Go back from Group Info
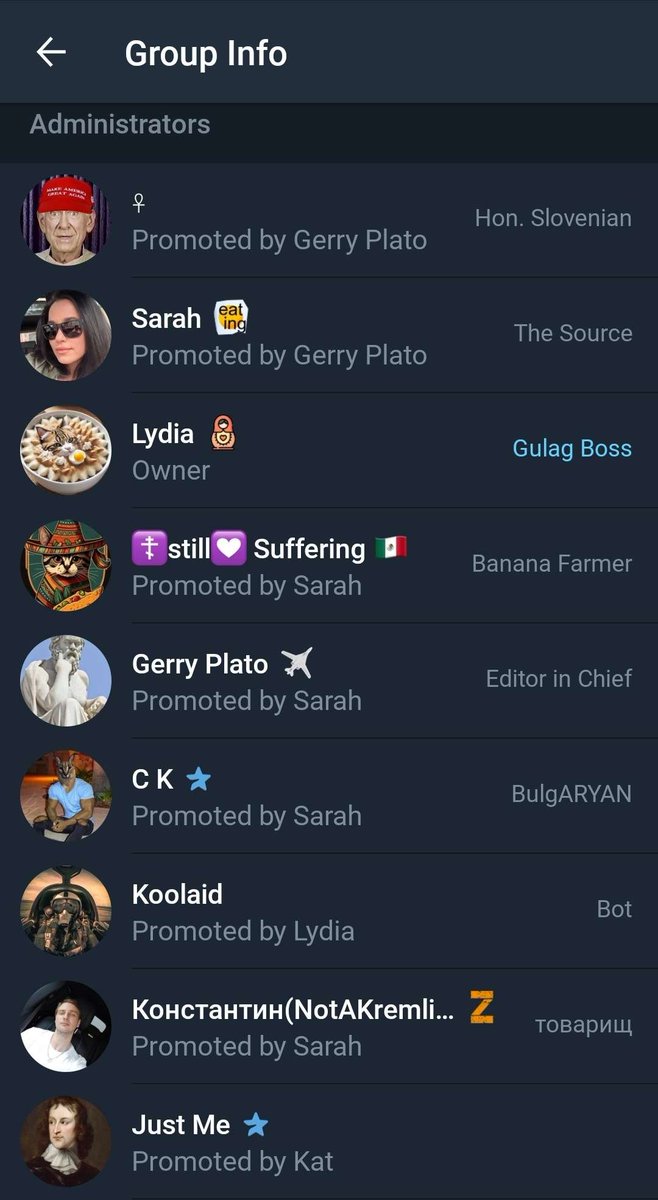The height and width of the screenshot is (1200, 658). click(51, 53)
